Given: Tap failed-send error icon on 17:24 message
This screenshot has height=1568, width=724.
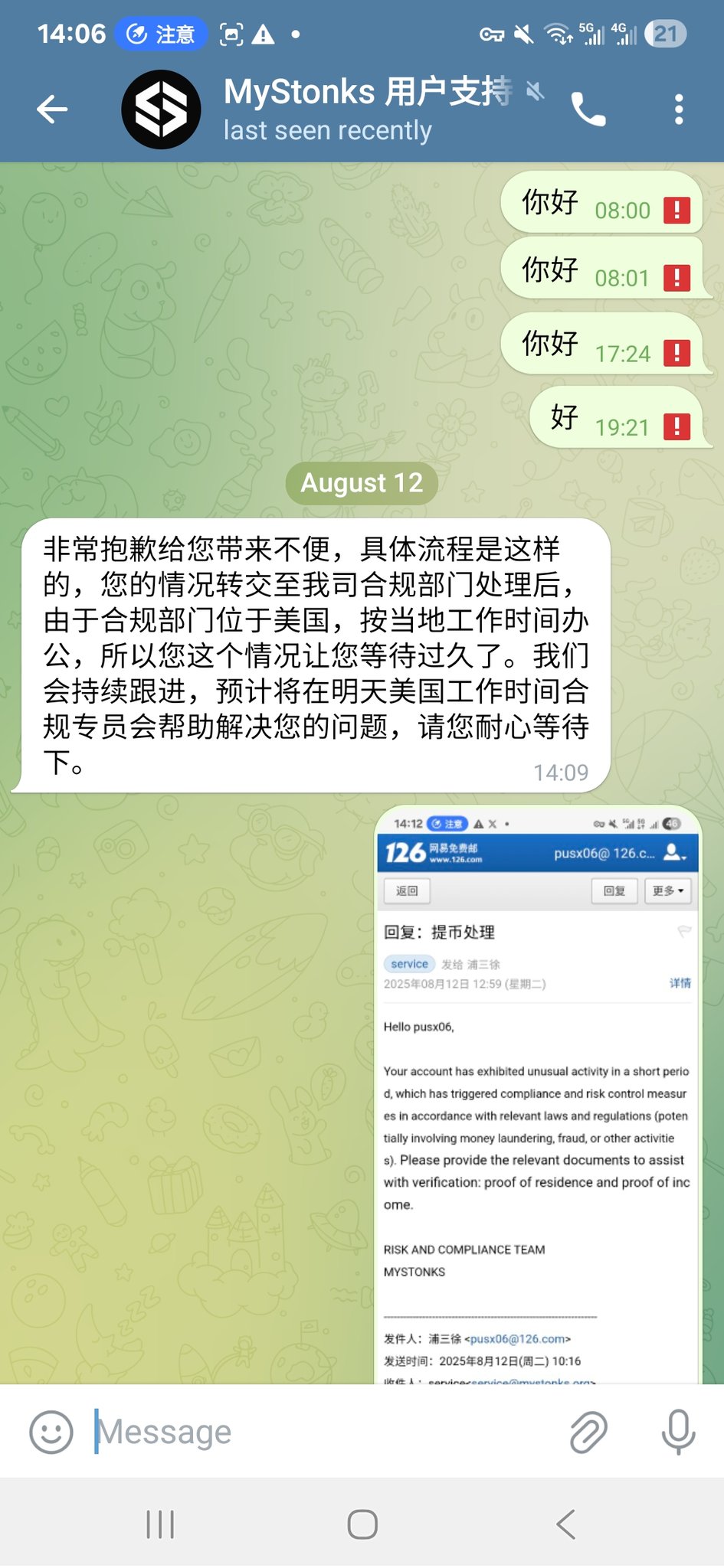Looking at the screenshot, I should [x=676, y=353].
